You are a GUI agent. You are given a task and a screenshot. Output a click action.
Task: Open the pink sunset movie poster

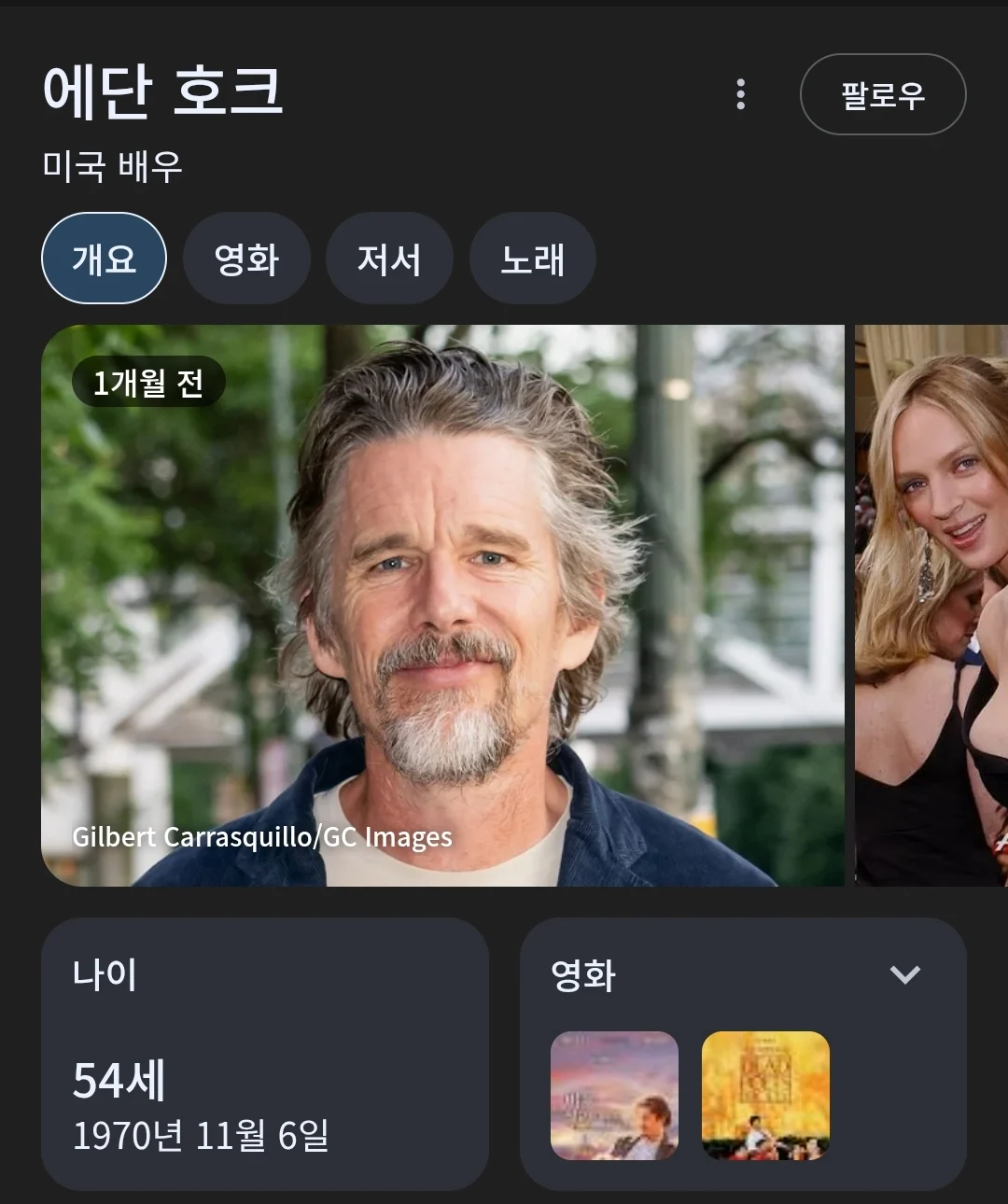point(614,1096)
